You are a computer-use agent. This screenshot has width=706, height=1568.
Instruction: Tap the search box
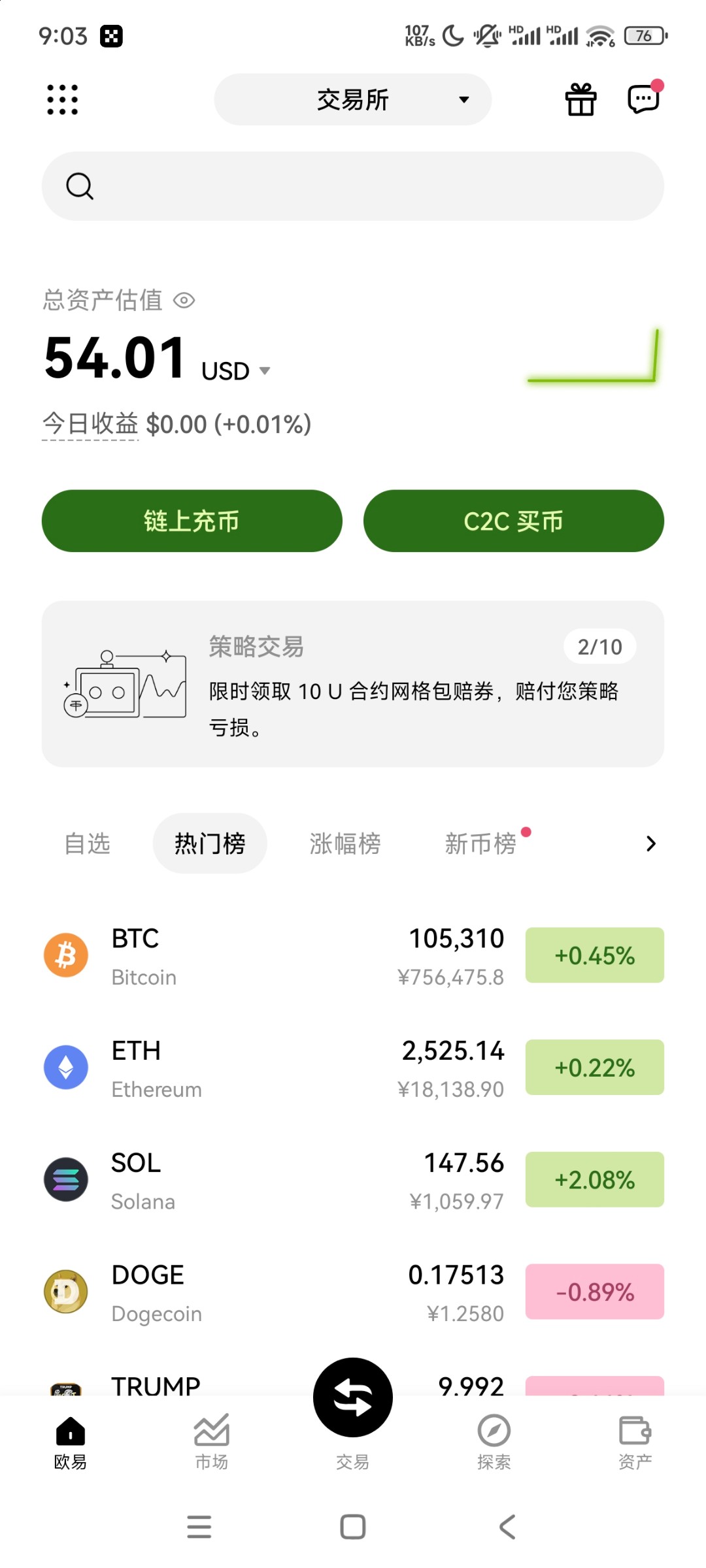pyautogui.click(x=353, y=186)
